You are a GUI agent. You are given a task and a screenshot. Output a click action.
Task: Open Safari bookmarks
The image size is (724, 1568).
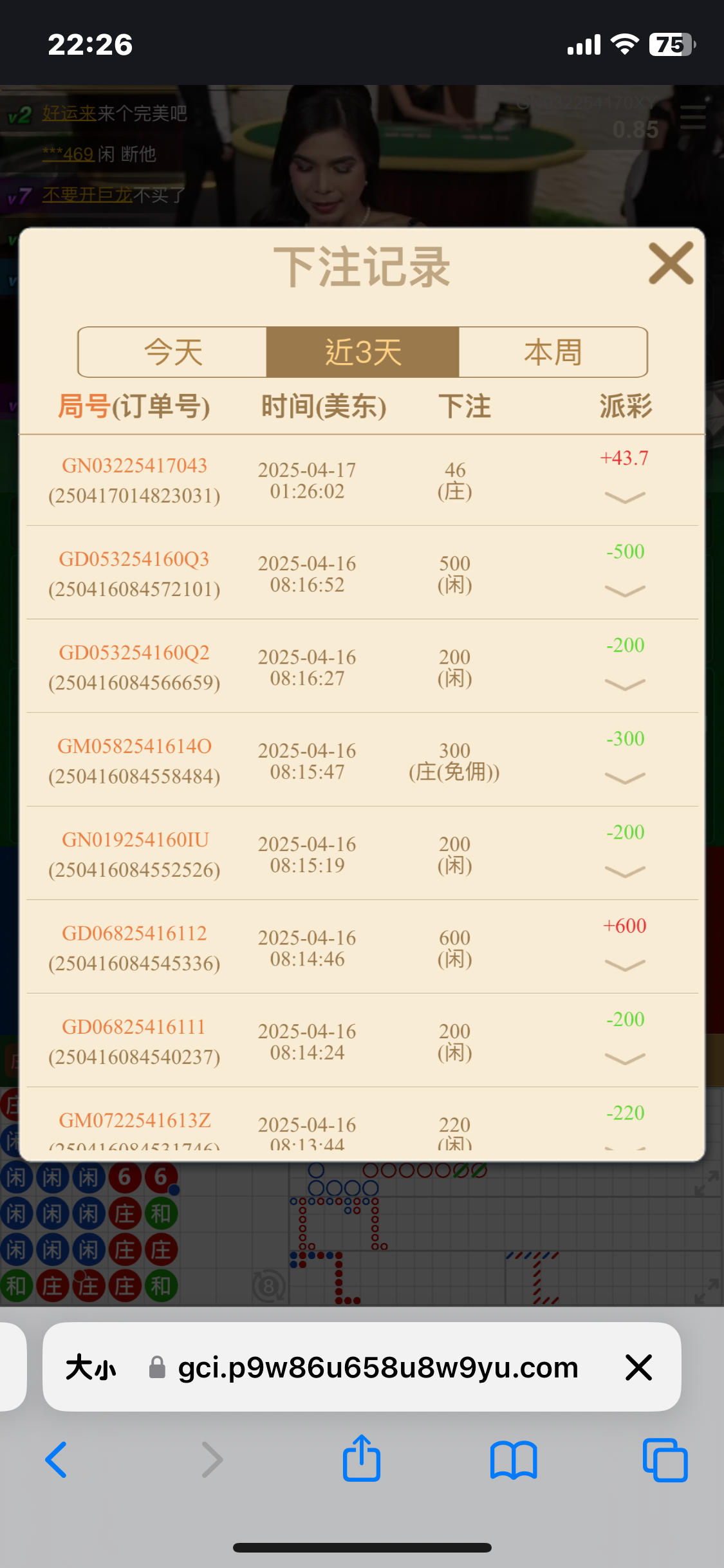(514, 1460)
